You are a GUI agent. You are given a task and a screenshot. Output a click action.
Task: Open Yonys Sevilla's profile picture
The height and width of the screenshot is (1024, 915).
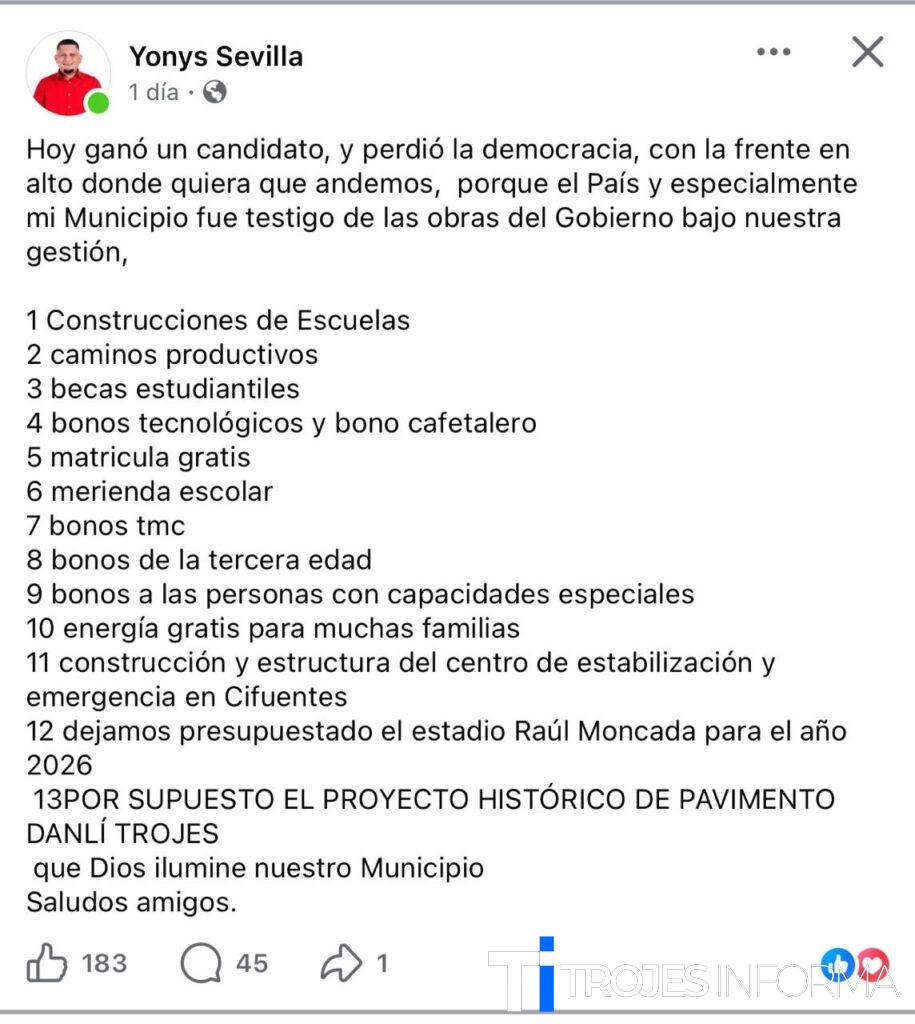67,73
